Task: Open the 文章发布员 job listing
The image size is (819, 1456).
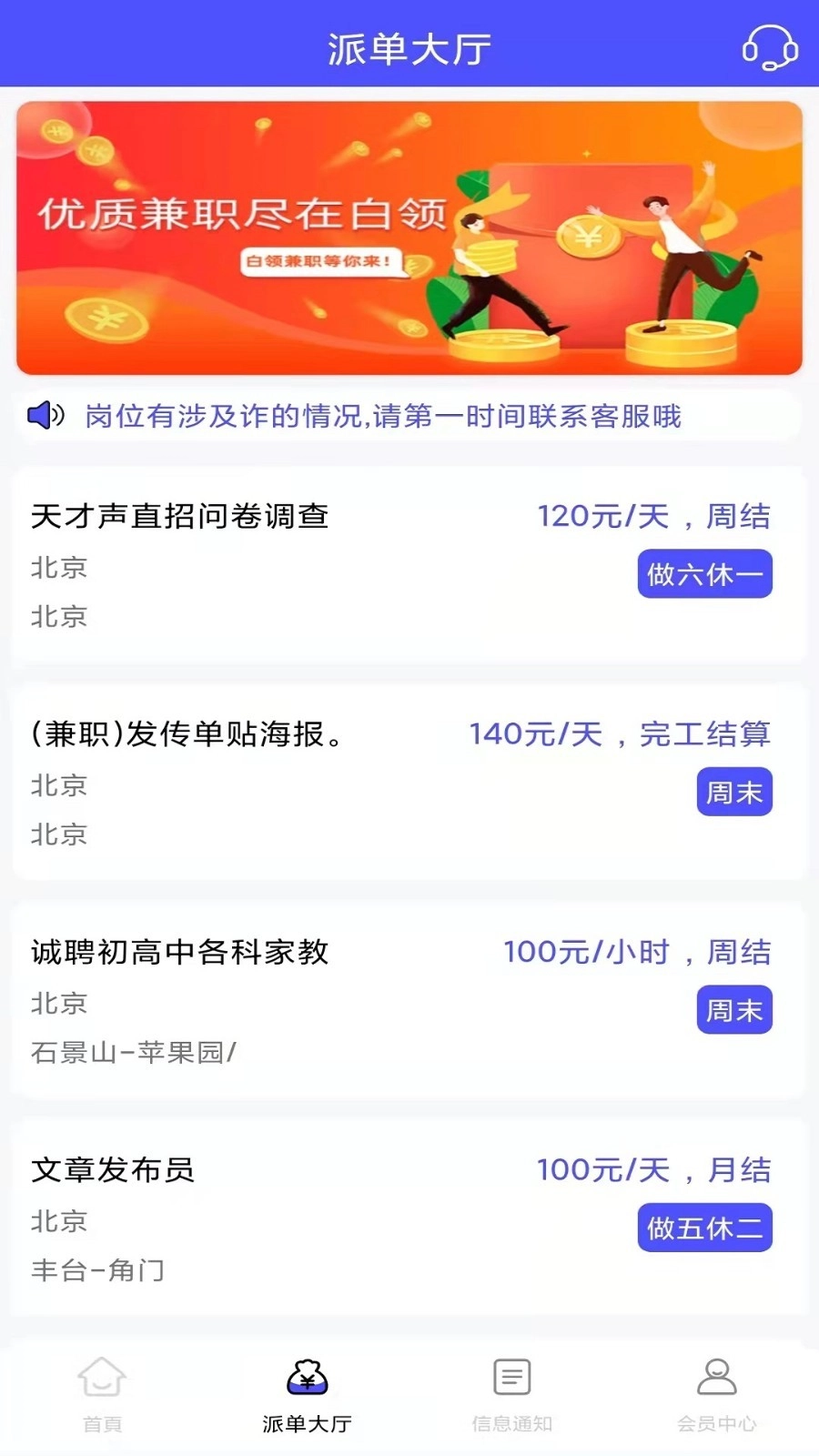Action: pos(114,1169)
